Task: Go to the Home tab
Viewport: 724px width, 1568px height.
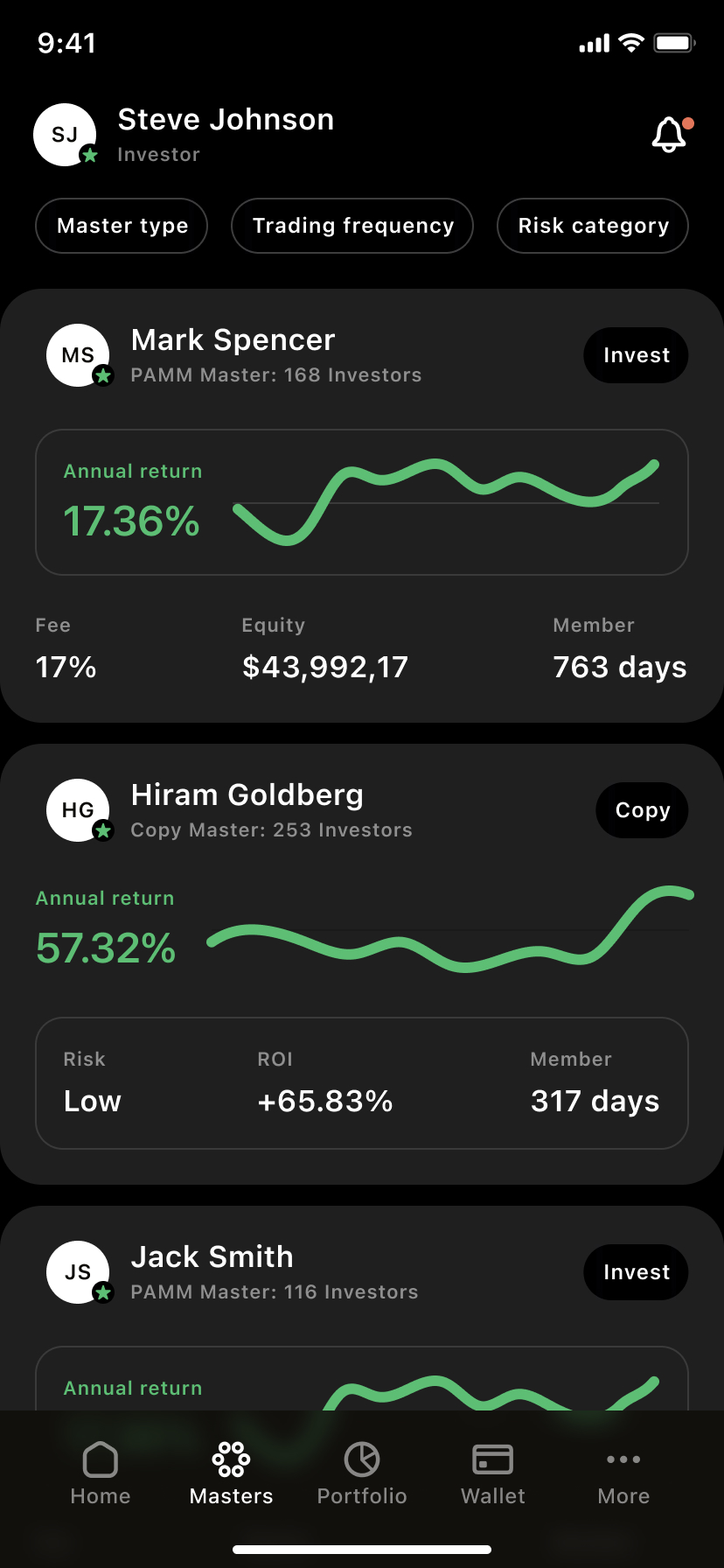Action: (101, 1473)
